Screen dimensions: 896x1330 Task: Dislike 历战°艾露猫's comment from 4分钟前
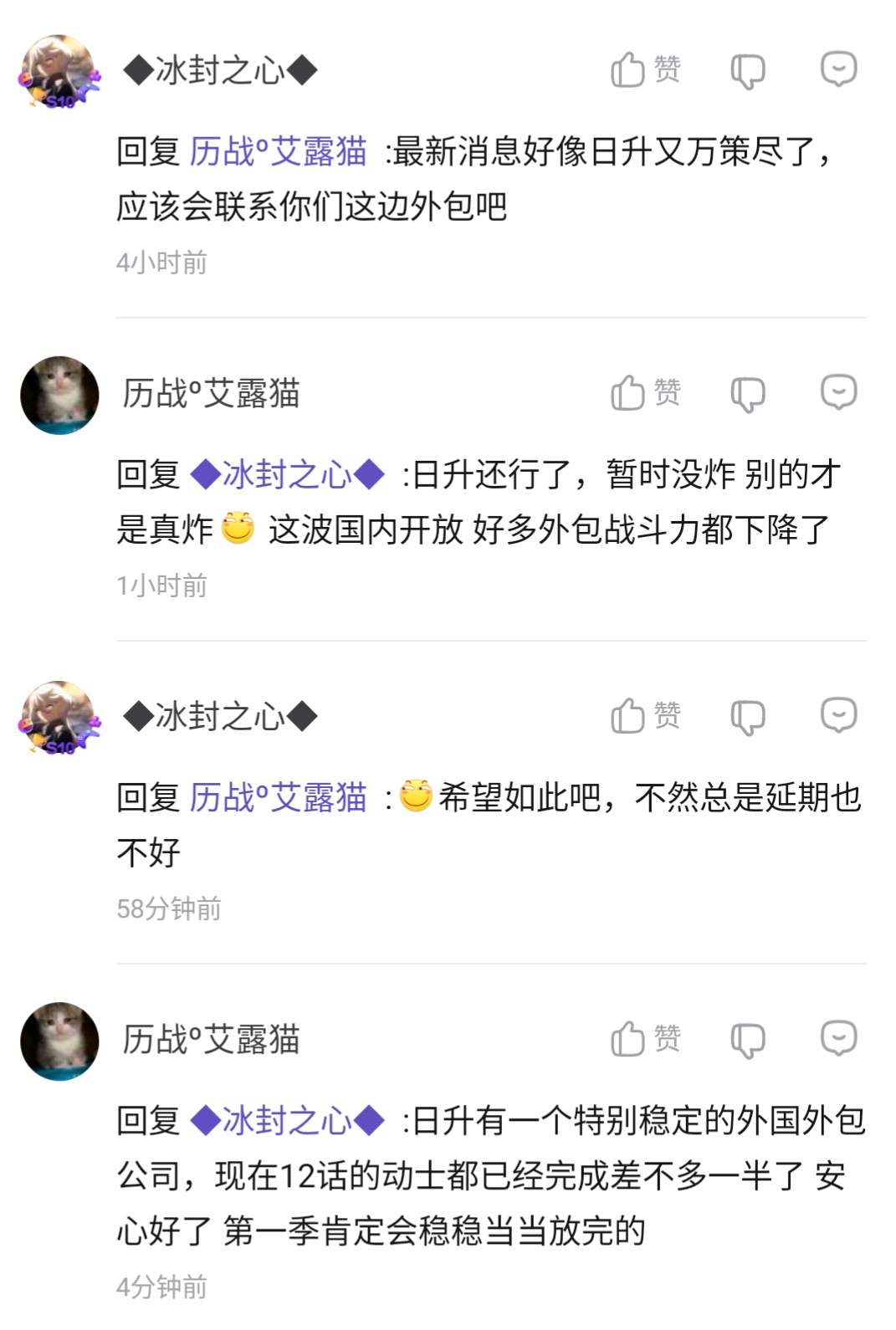tap(747, 1041)
